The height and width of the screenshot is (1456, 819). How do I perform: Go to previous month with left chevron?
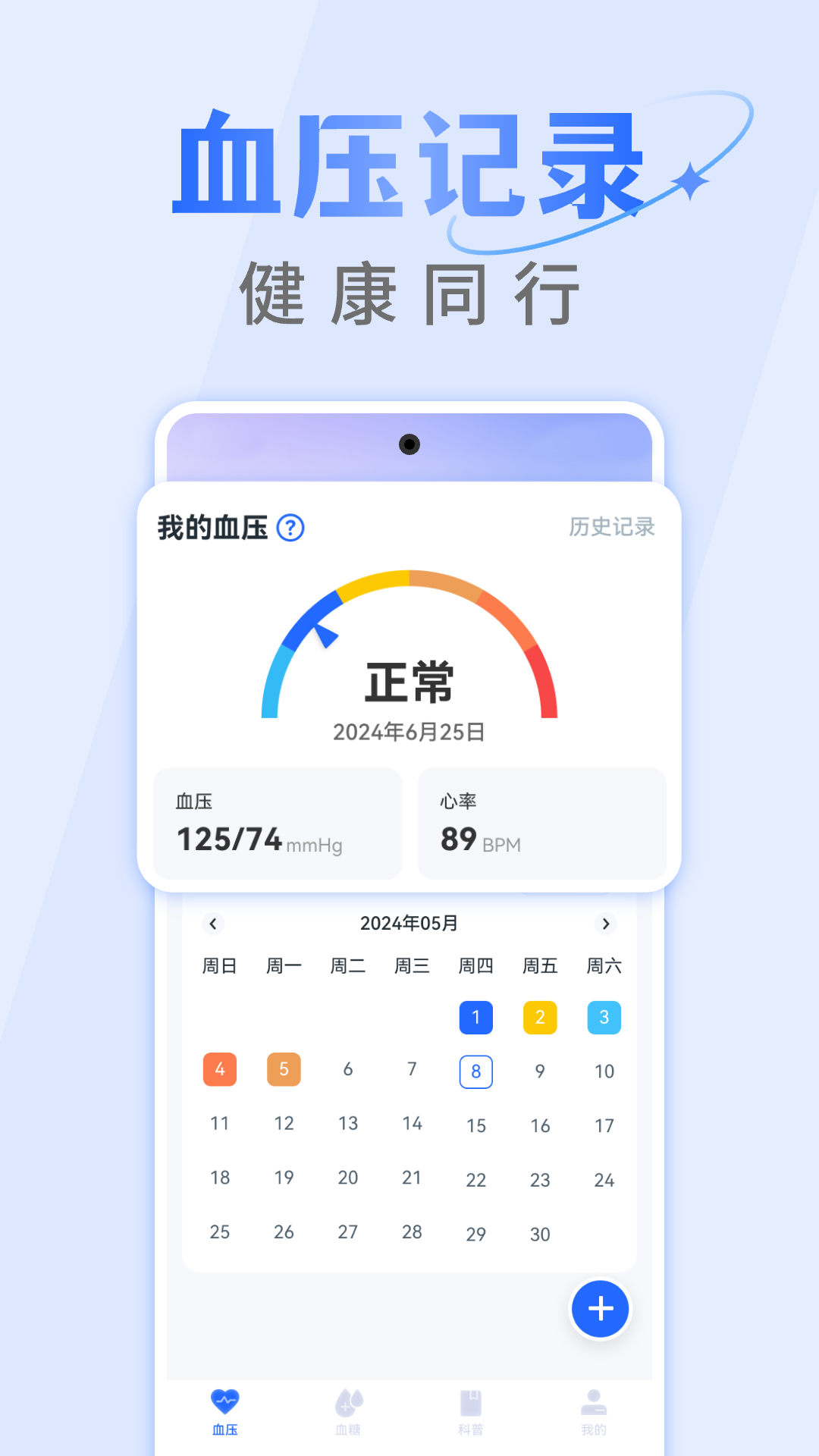point(213,924)
